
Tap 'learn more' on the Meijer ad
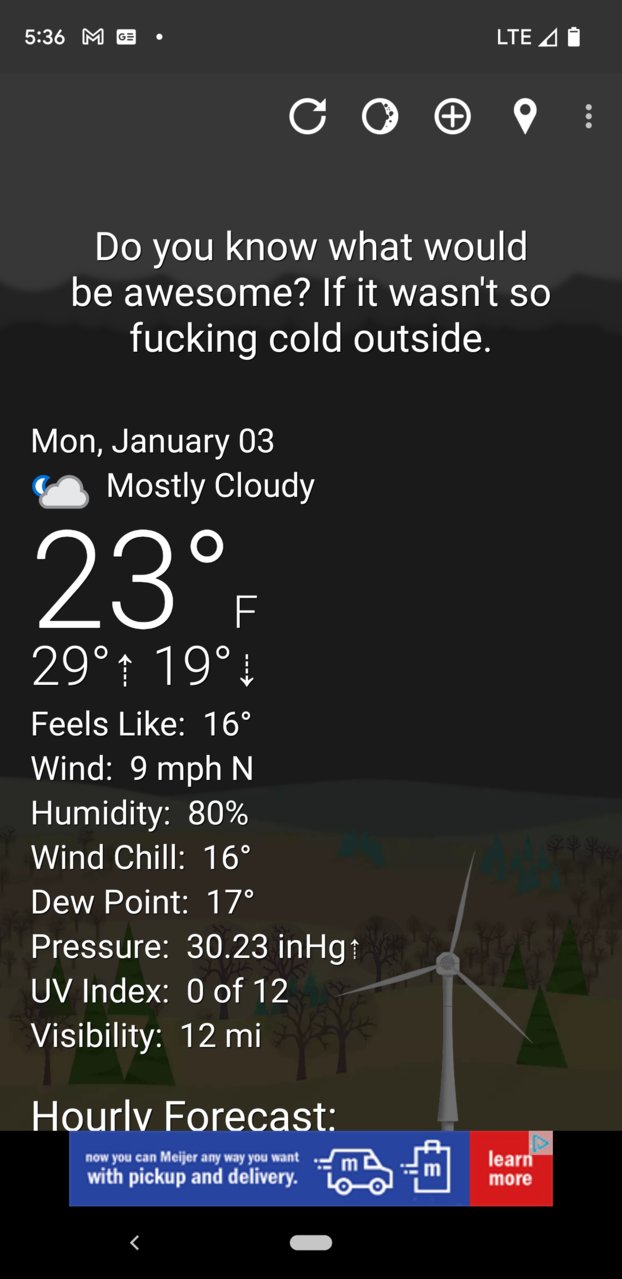[x=510, y=1169]
